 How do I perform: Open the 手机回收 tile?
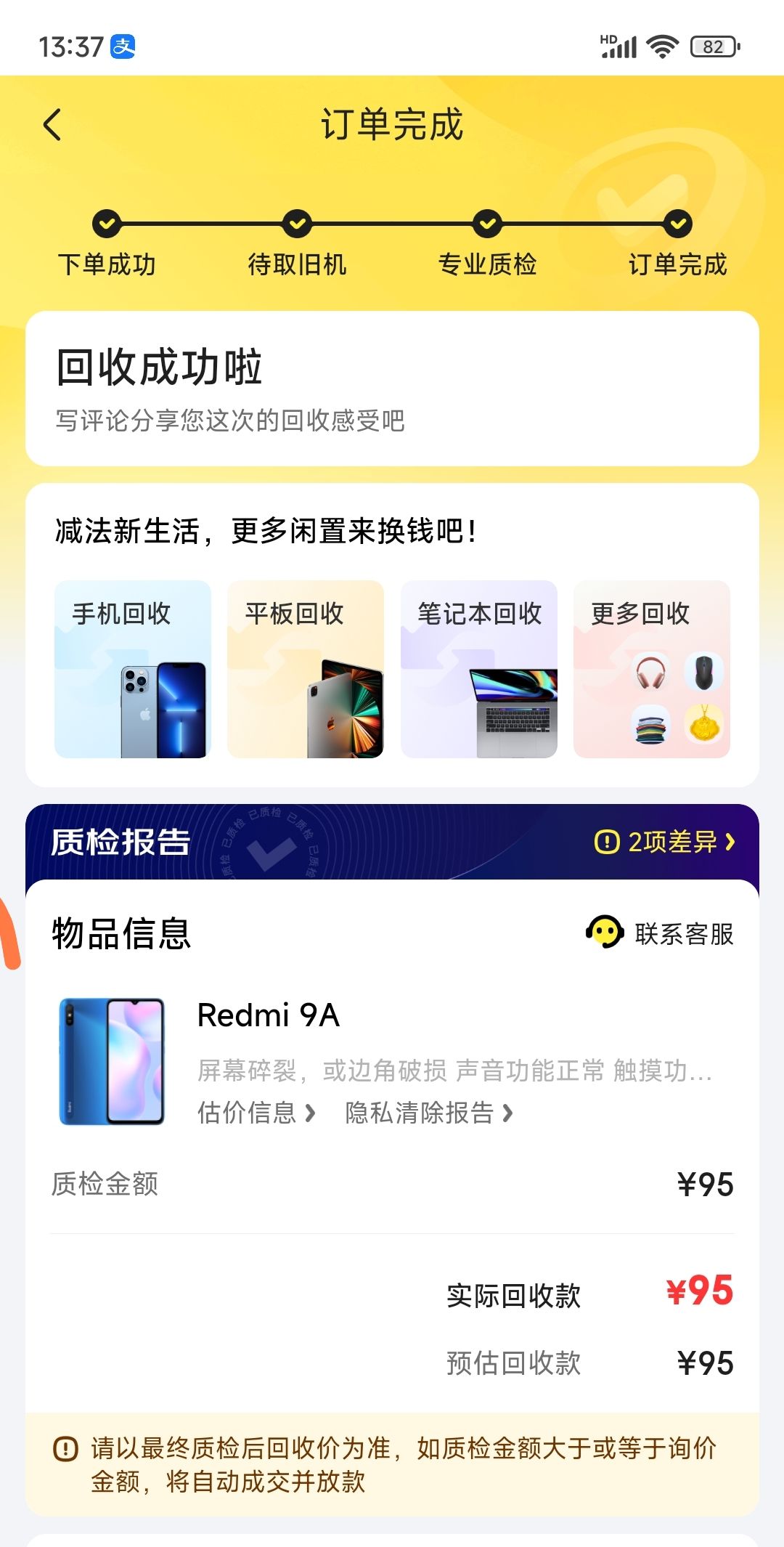pos(133,669)
